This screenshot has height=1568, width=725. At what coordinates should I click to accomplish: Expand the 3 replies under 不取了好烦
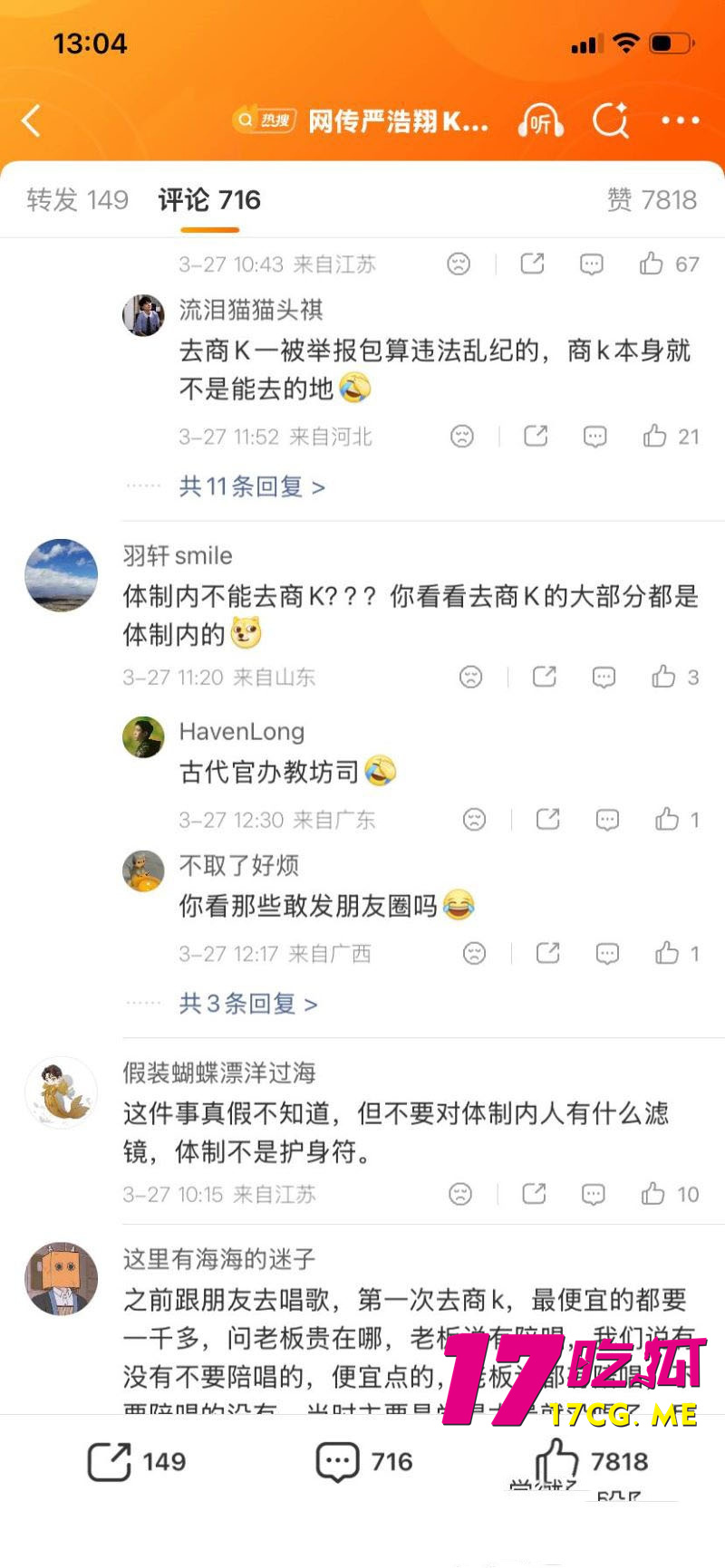245,1004
